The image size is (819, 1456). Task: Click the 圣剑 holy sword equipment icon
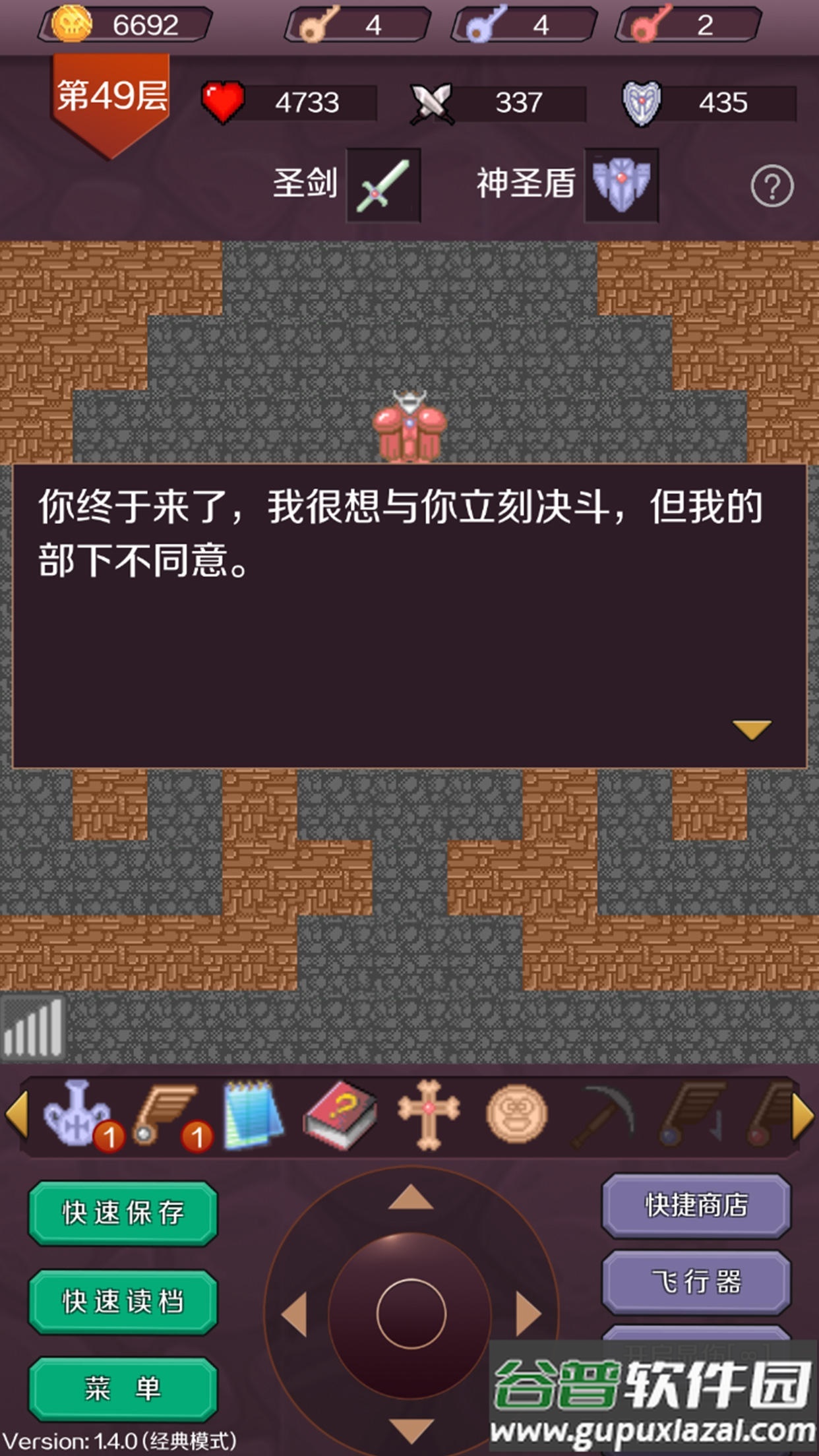[382, 187]
